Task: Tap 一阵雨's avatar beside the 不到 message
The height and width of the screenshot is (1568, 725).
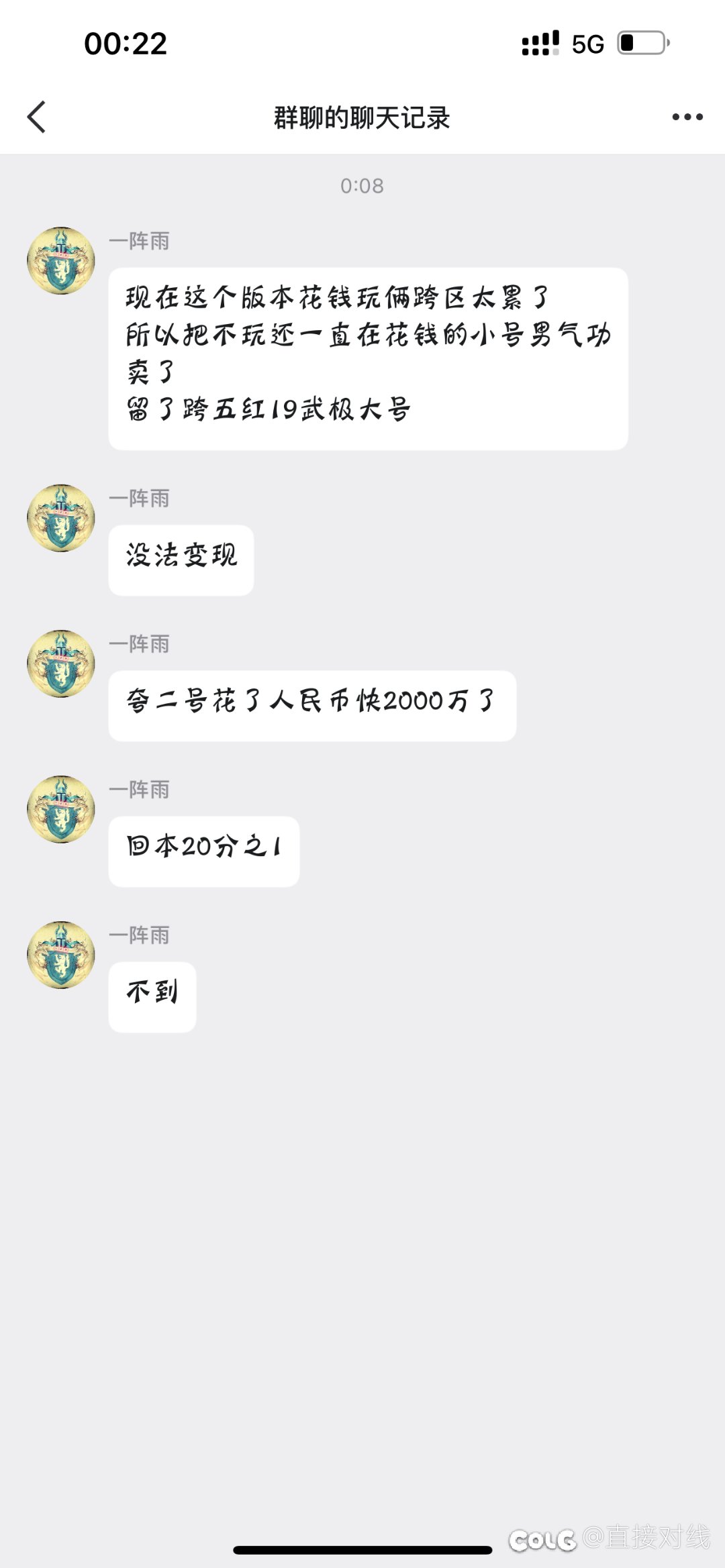Action: click(61, 955)
